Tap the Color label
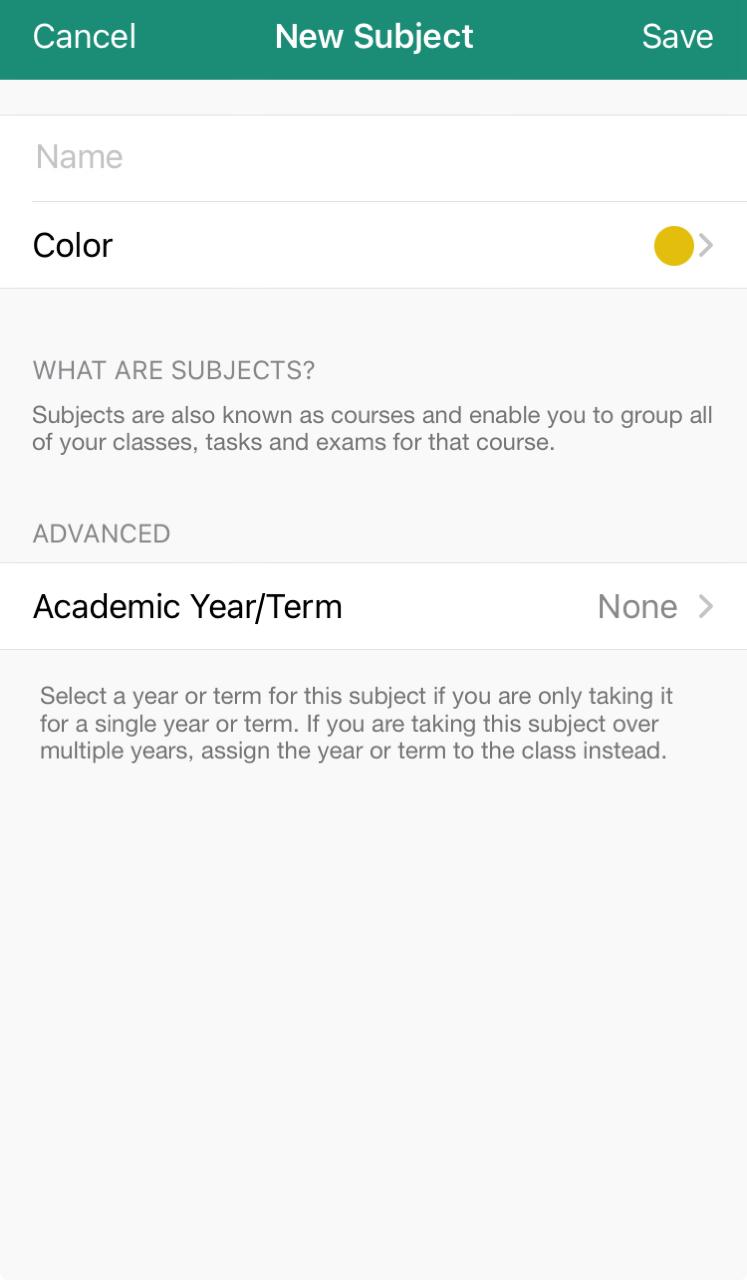This screenshot has height=1280, width=747. [x=72, y=246]
